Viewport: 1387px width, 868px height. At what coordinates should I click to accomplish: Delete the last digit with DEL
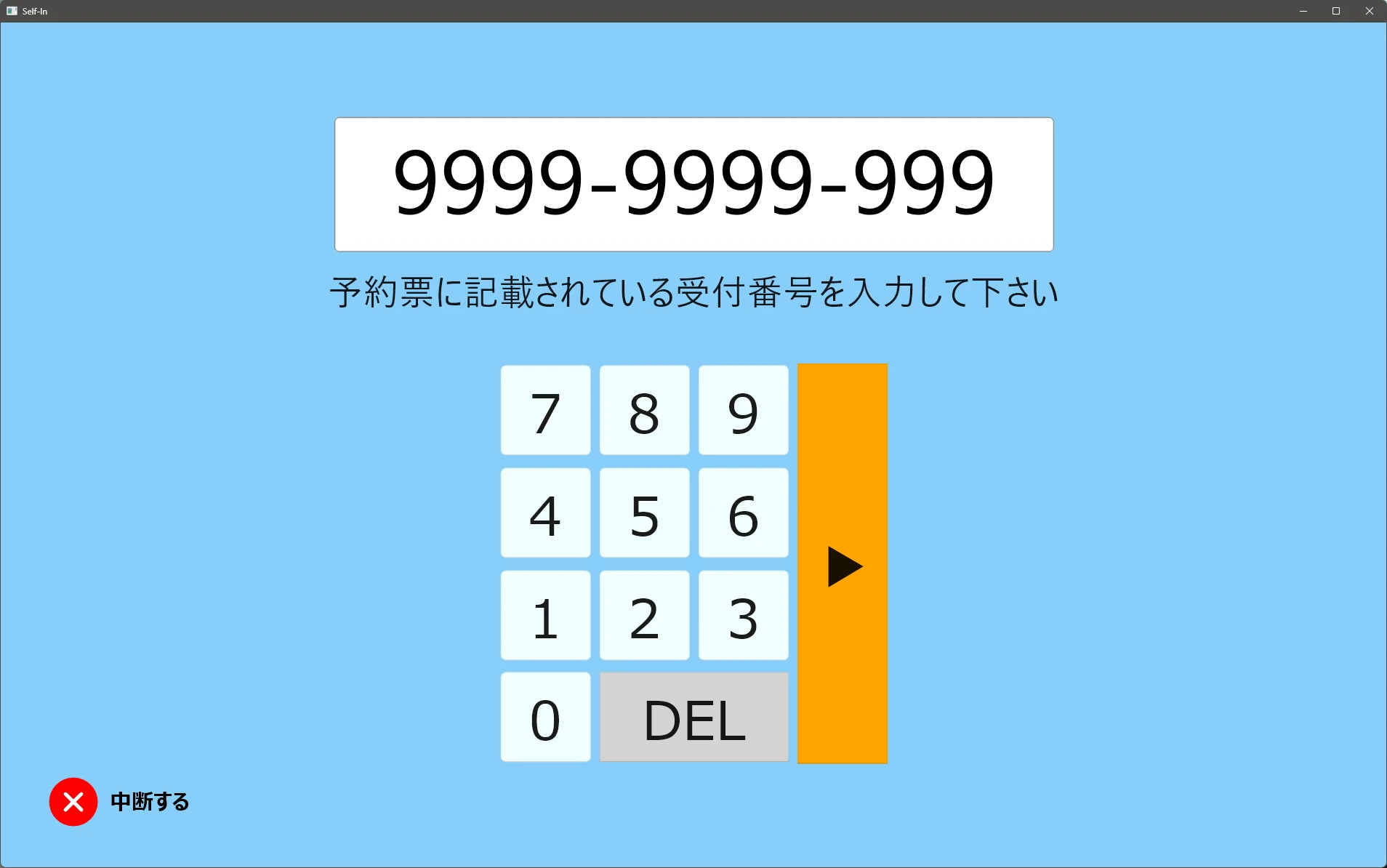[x=693, y=718]
